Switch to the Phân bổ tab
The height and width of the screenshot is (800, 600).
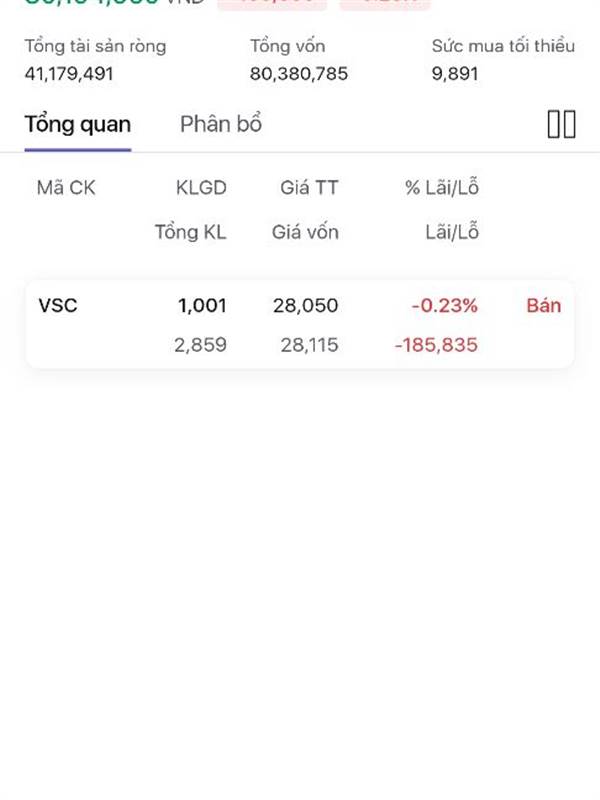tap(221, 125)
